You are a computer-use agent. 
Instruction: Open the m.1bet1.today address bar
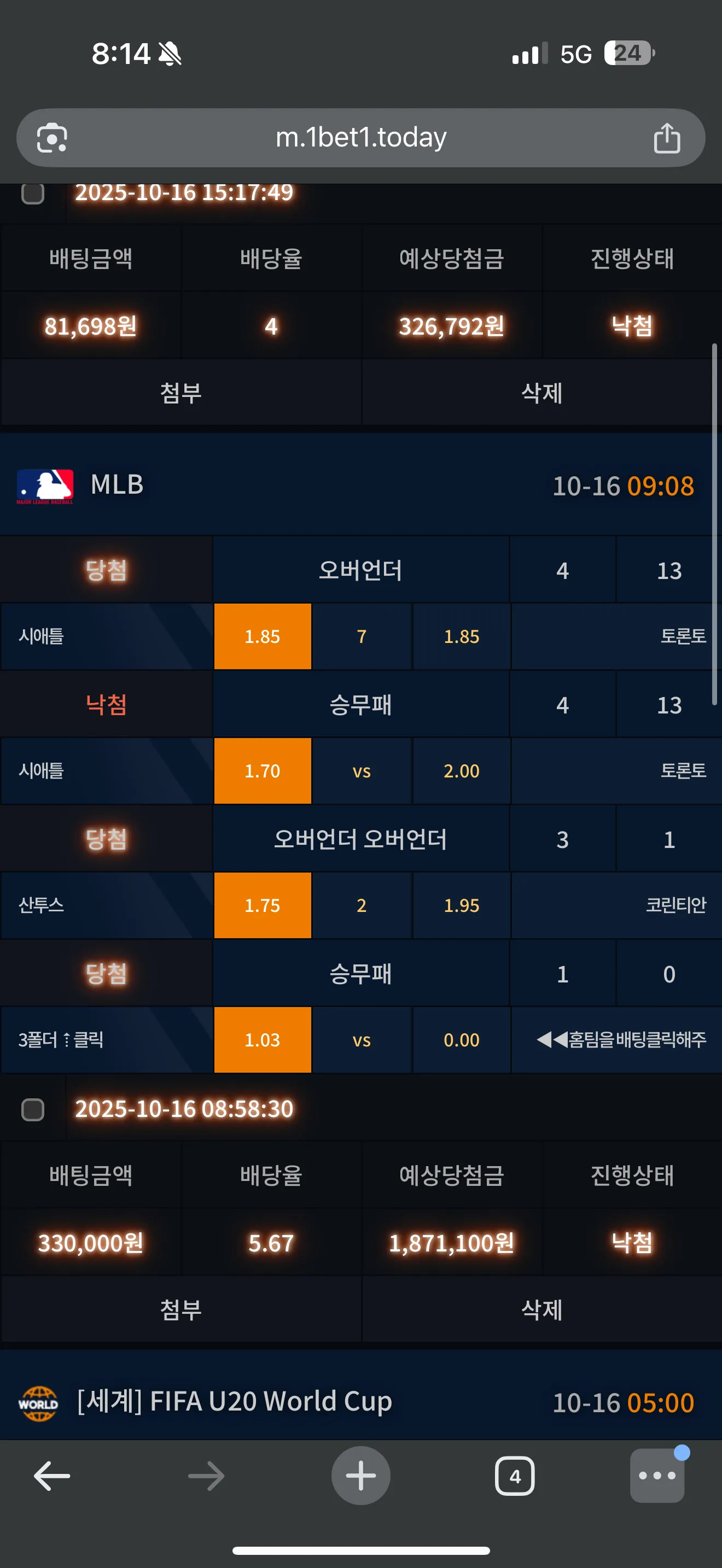tap(361, 138)
